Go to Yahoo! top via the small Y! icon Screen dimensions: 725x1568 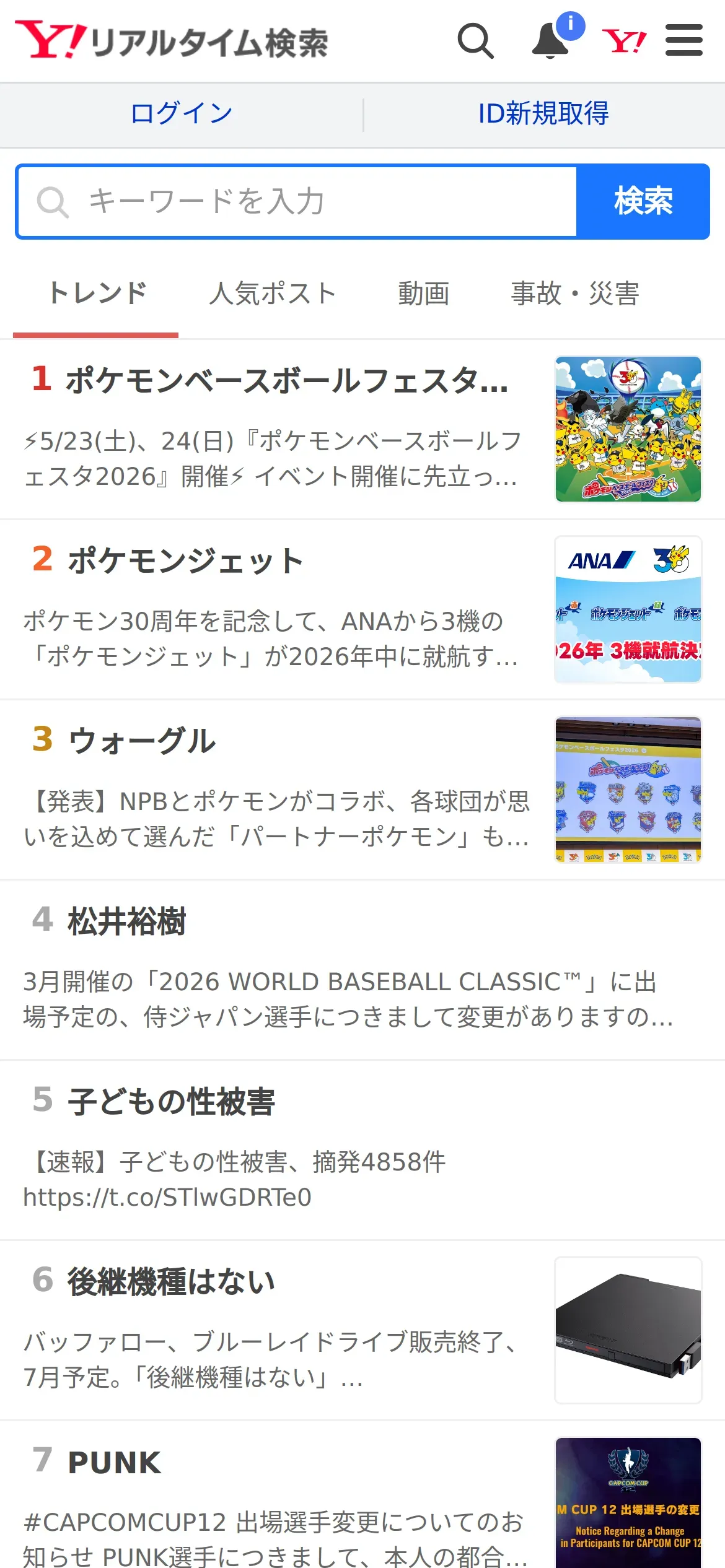tap(624, 41)
